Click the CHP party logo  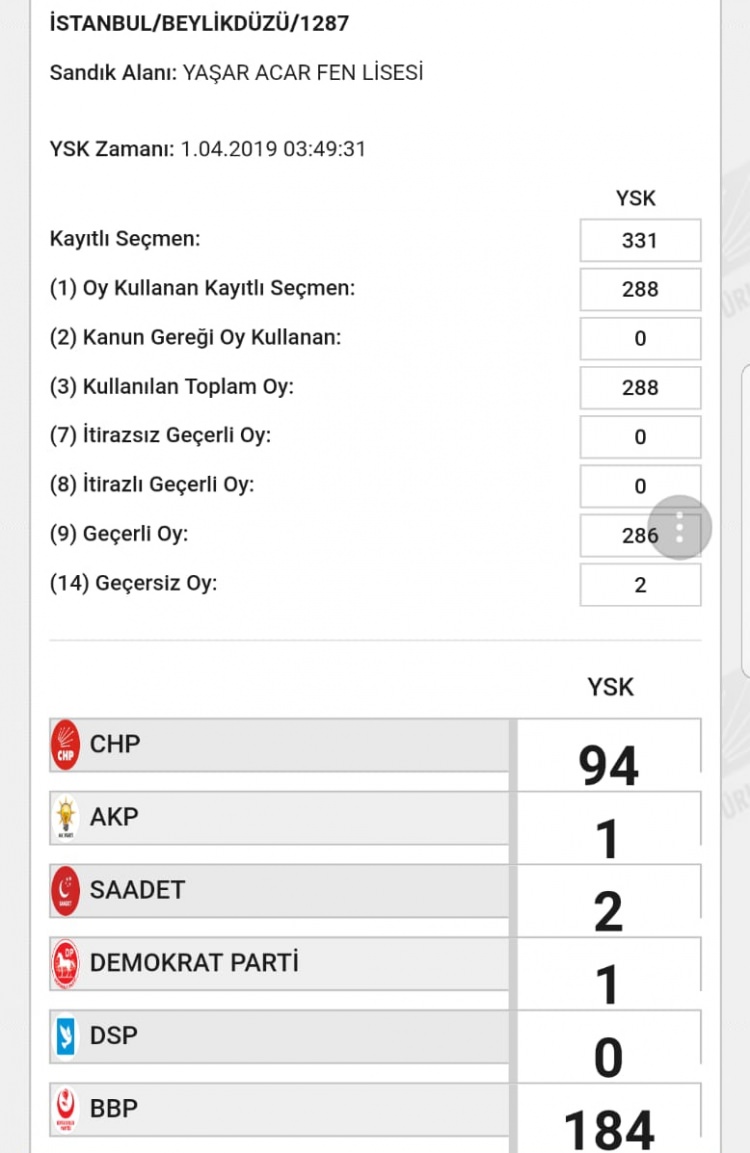tap(64, 744)
